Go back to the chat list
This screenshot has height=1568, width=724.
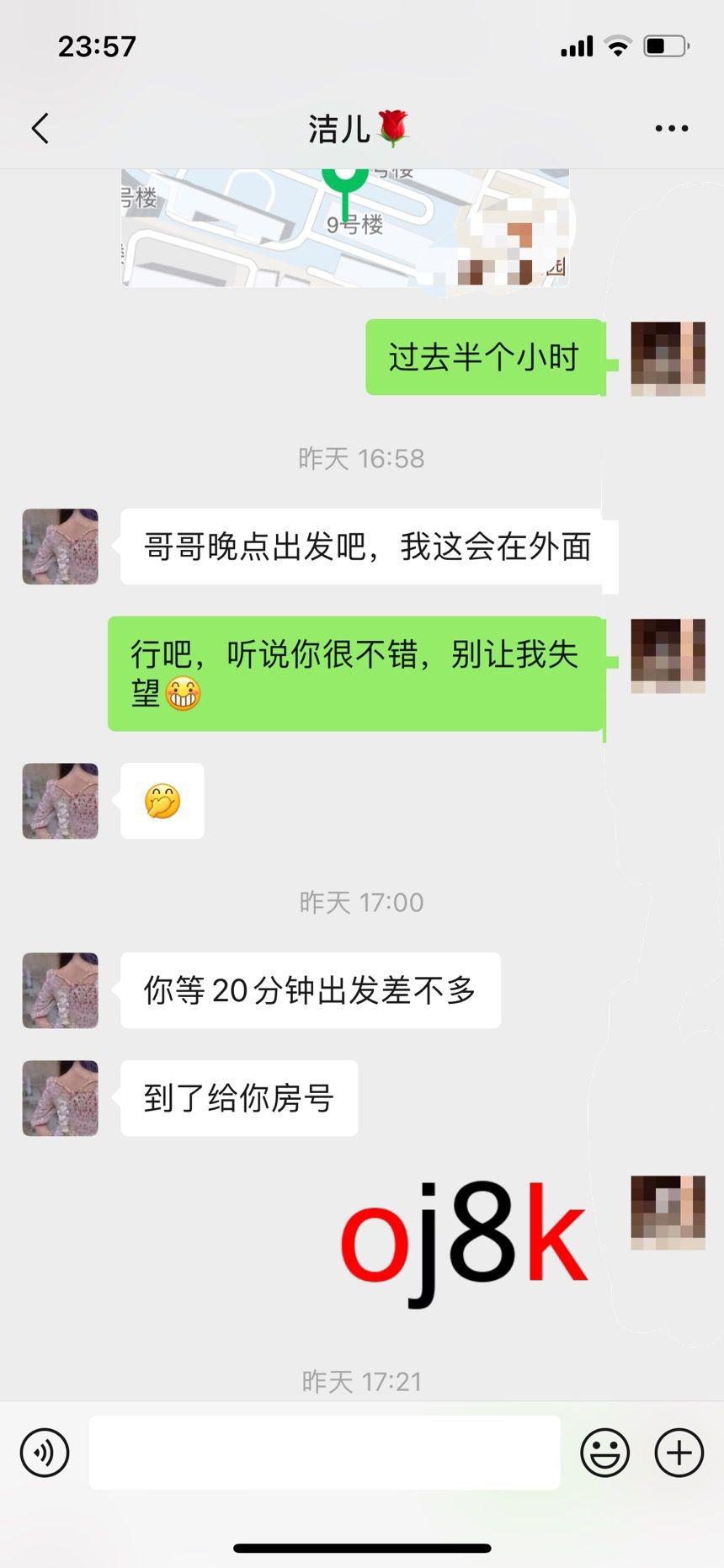40,129
